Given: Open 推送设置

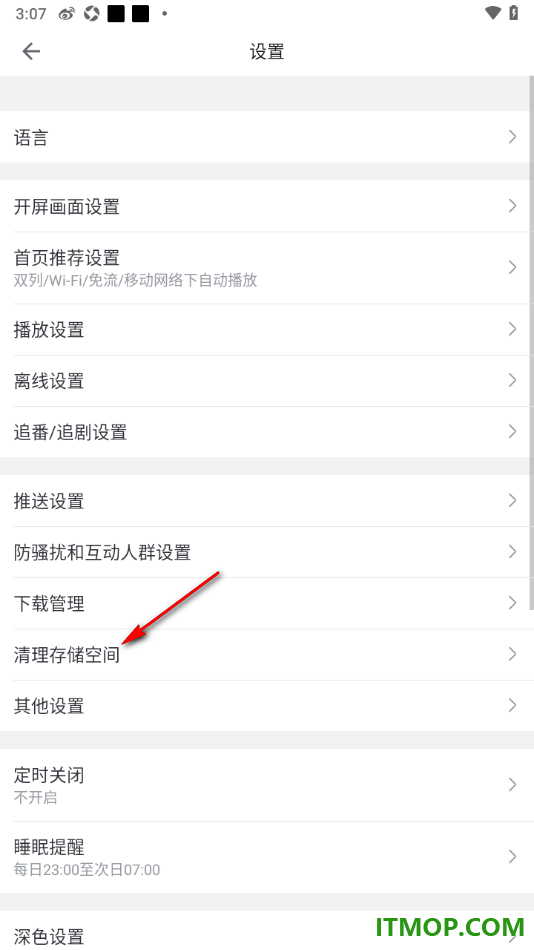Looking at the screenshot, I should (x=265, y=500).
